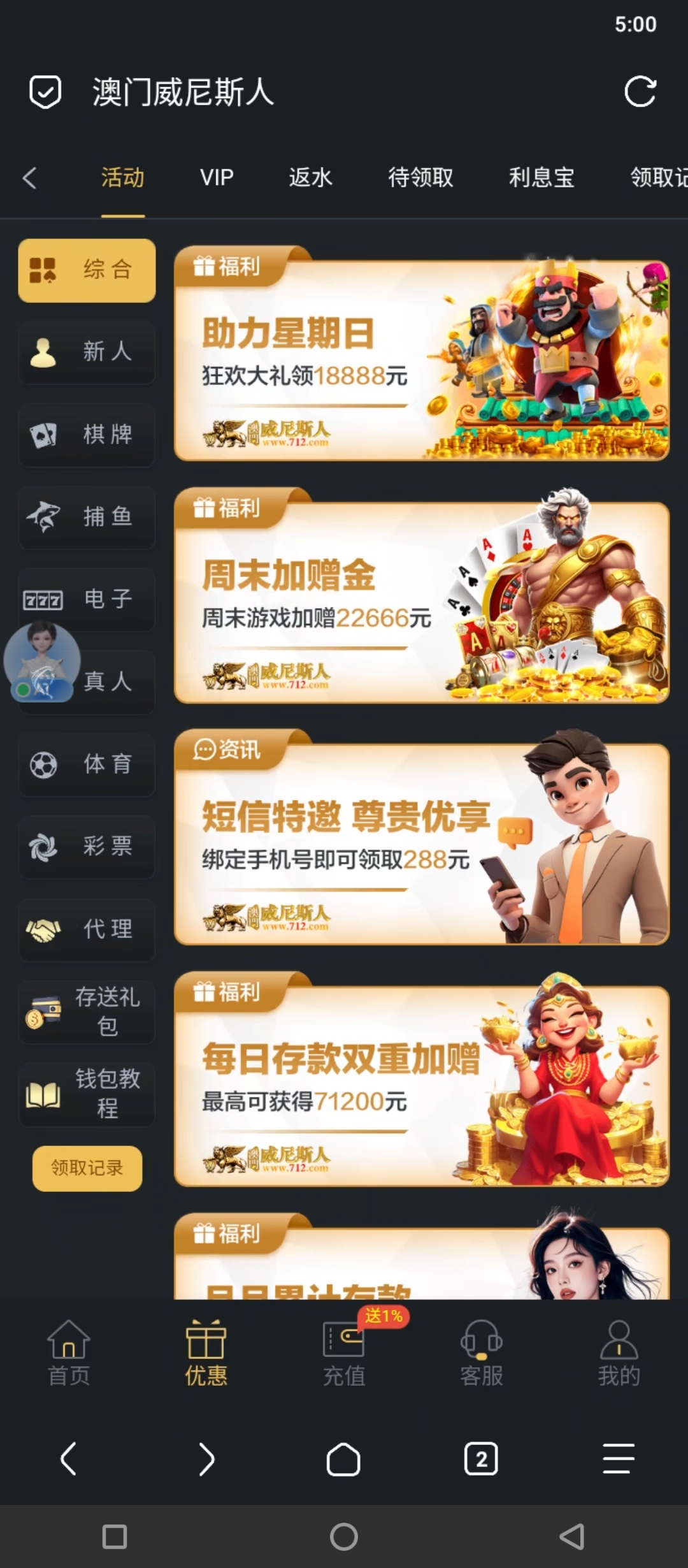Select the 棋牌 category
This screenshot has width=688, height=1568.
(87, 435)
